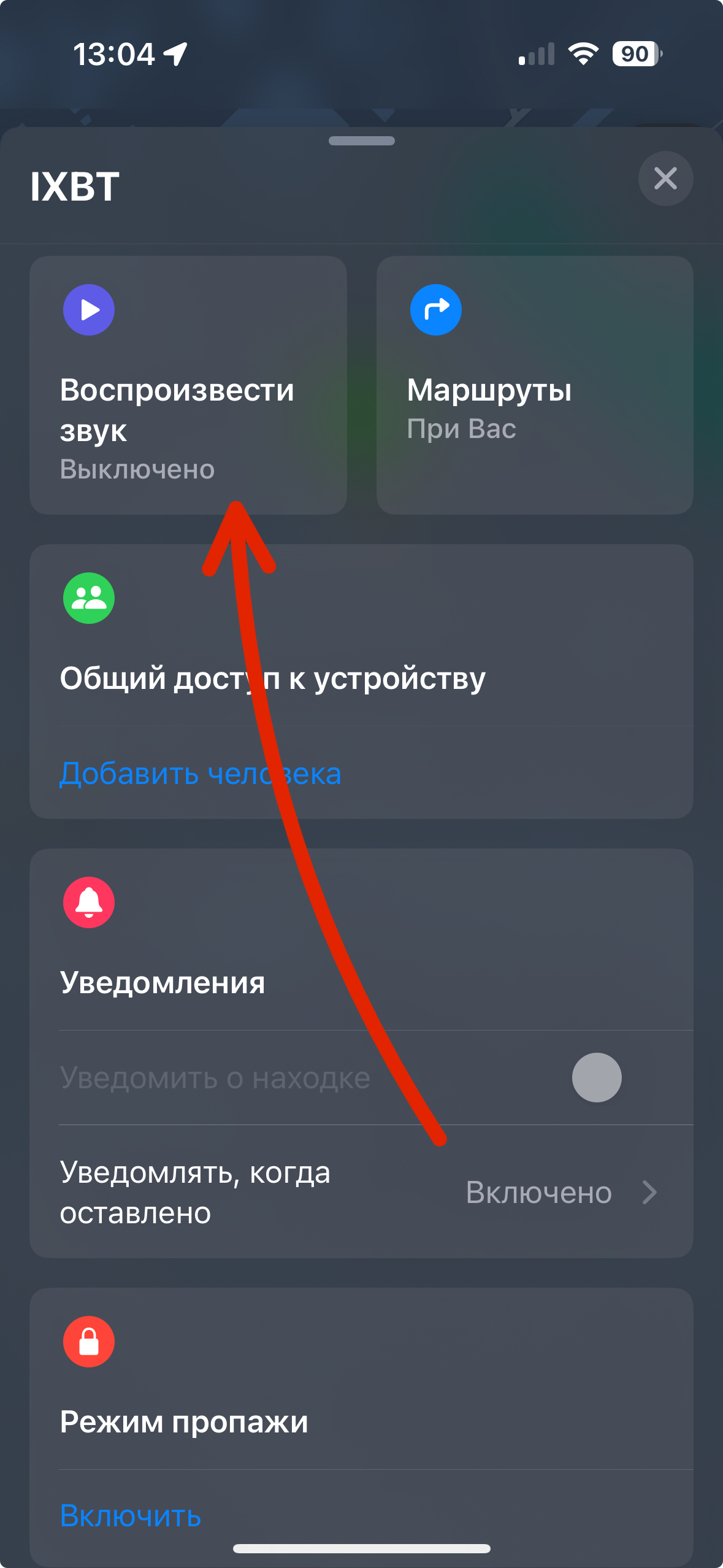
Task: Open Уведомлять, когда оставлено settings
Action: coord(361,1192)
